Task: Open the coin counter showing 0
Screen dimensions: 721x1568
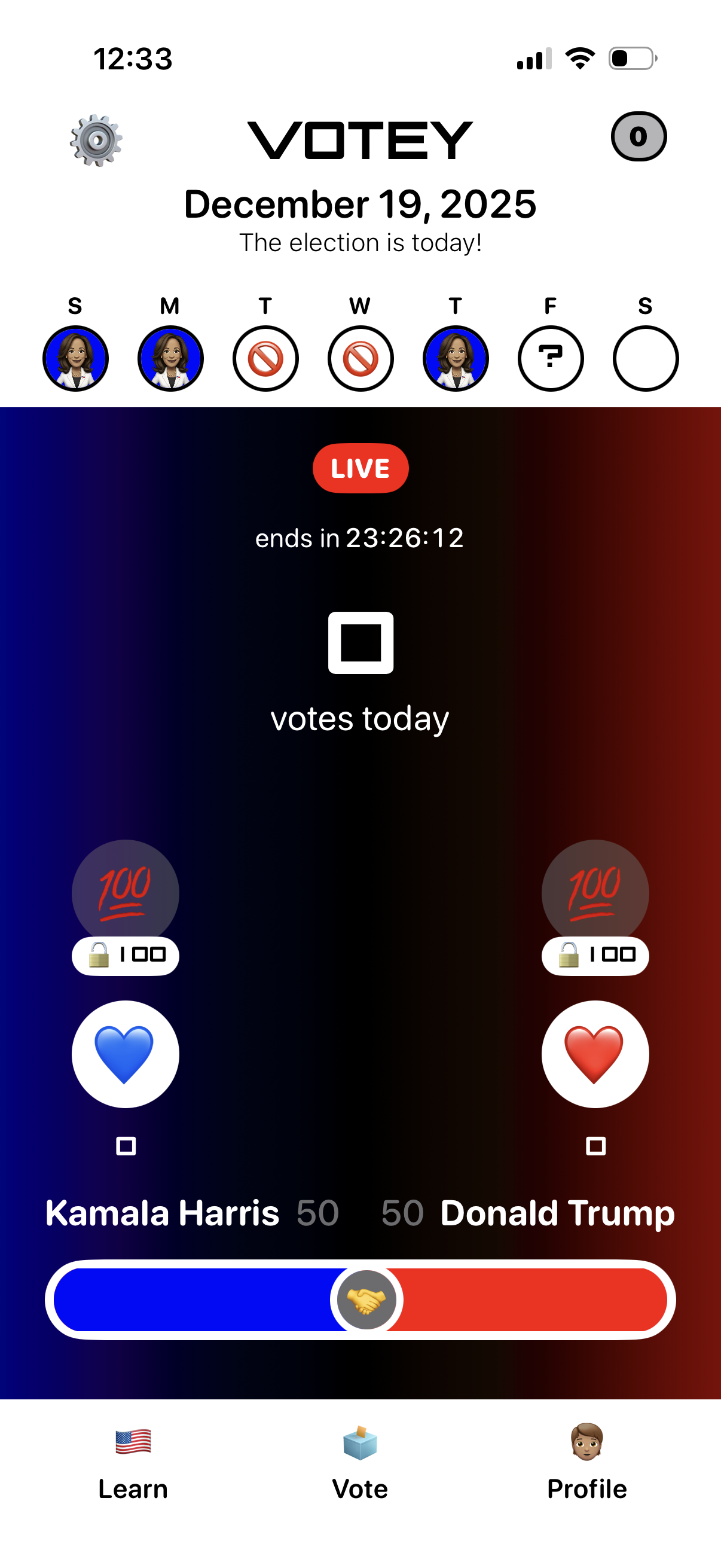Action: (639, 138)
